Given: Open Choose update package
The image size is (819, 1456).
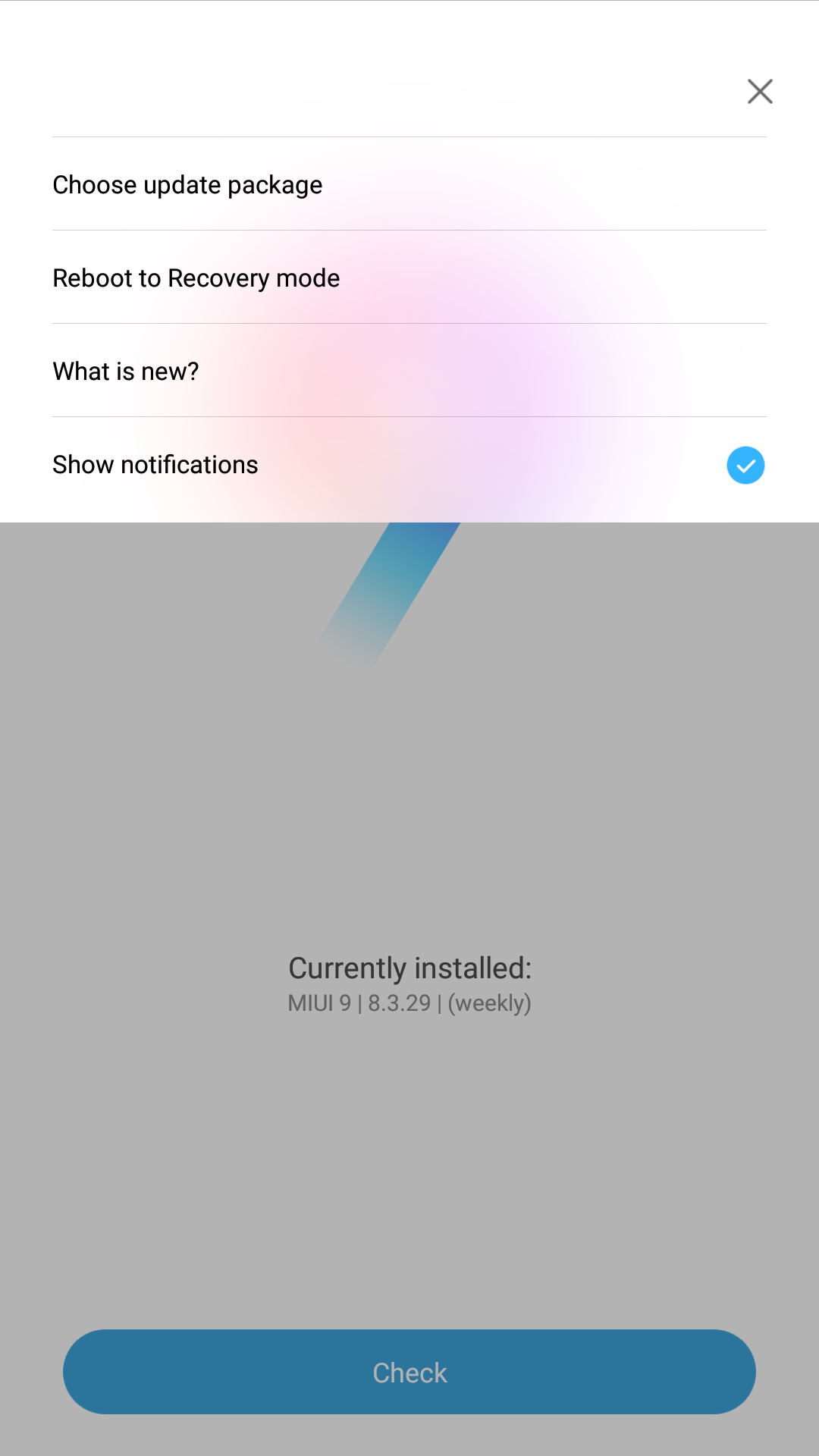Looking at the screenshot, I should tap(409, 184).
